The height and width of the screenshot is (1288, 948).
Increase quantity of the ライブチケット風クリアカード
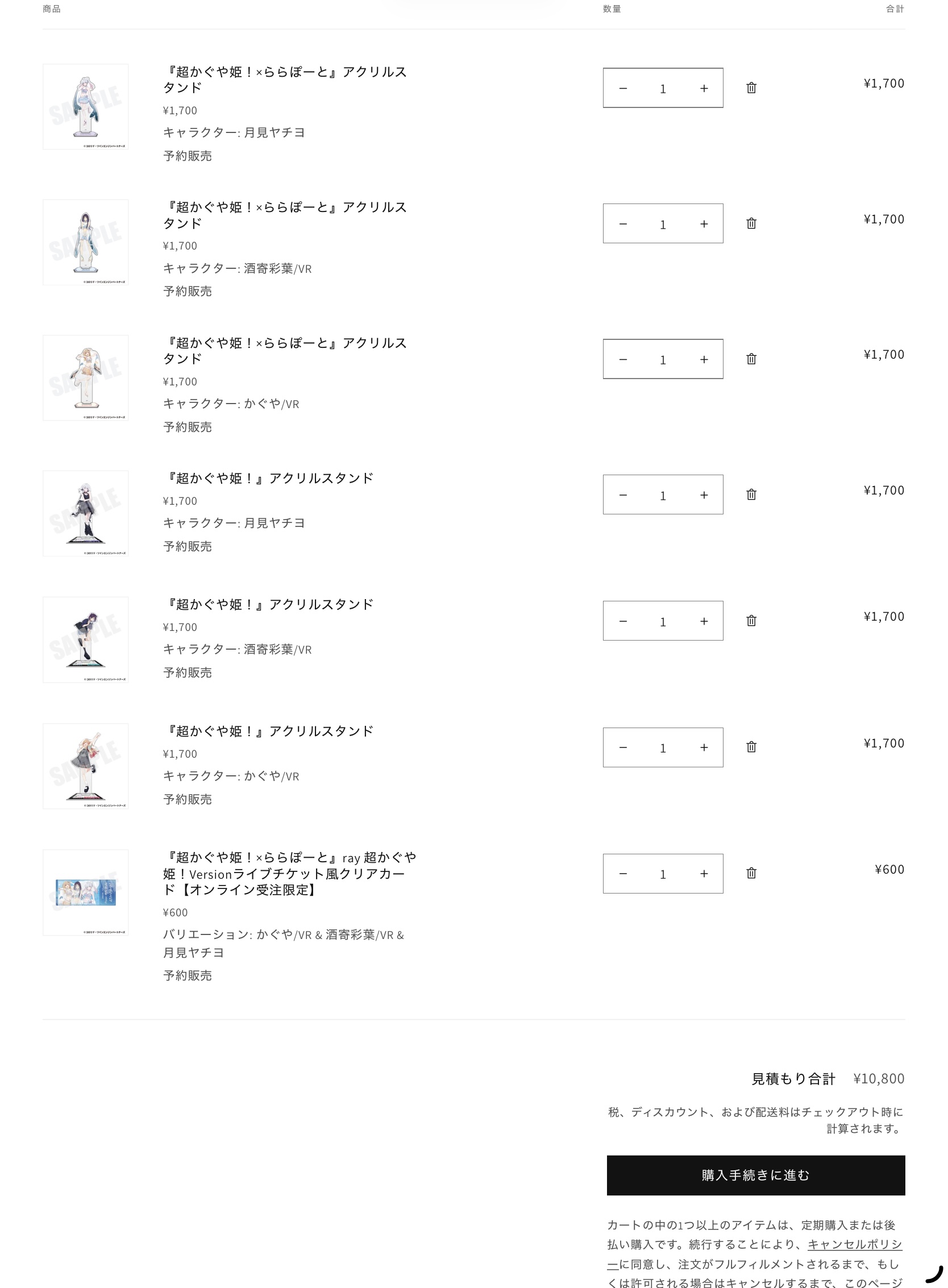click(x=704, y=874)
